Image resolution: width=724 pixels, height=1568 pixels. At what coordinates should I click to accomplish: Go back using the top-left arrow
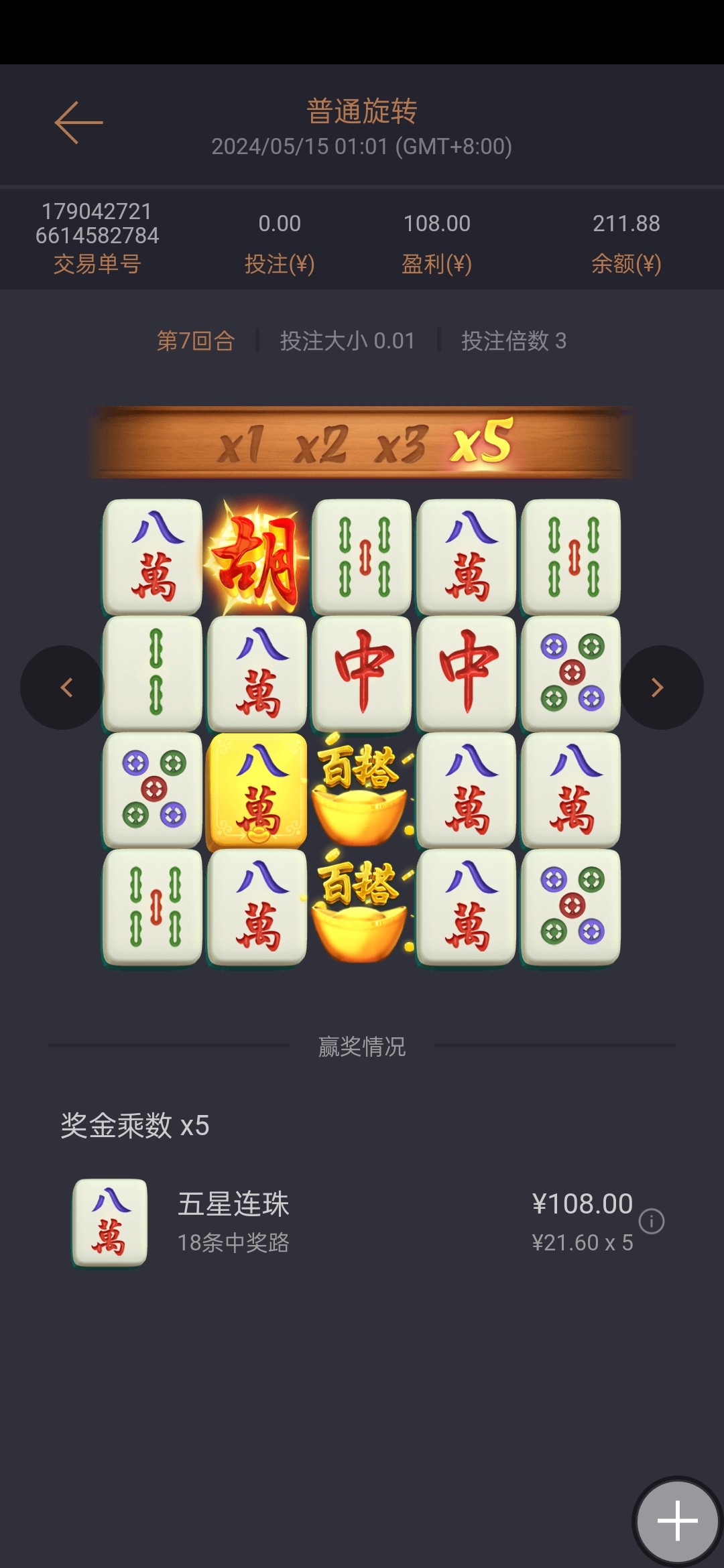78,123
